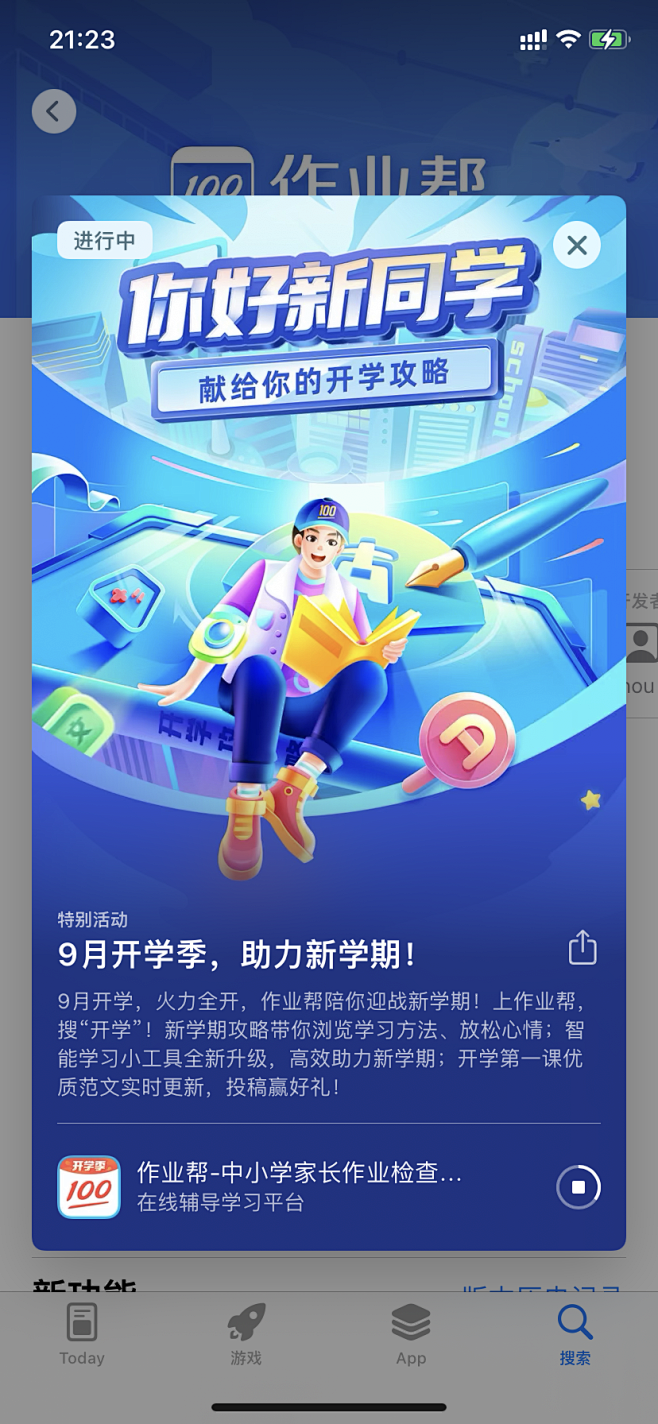Viewport: 658px width, 1424px height.
Task: Stop the 作业帮 download in progress
Action: 578,1187
